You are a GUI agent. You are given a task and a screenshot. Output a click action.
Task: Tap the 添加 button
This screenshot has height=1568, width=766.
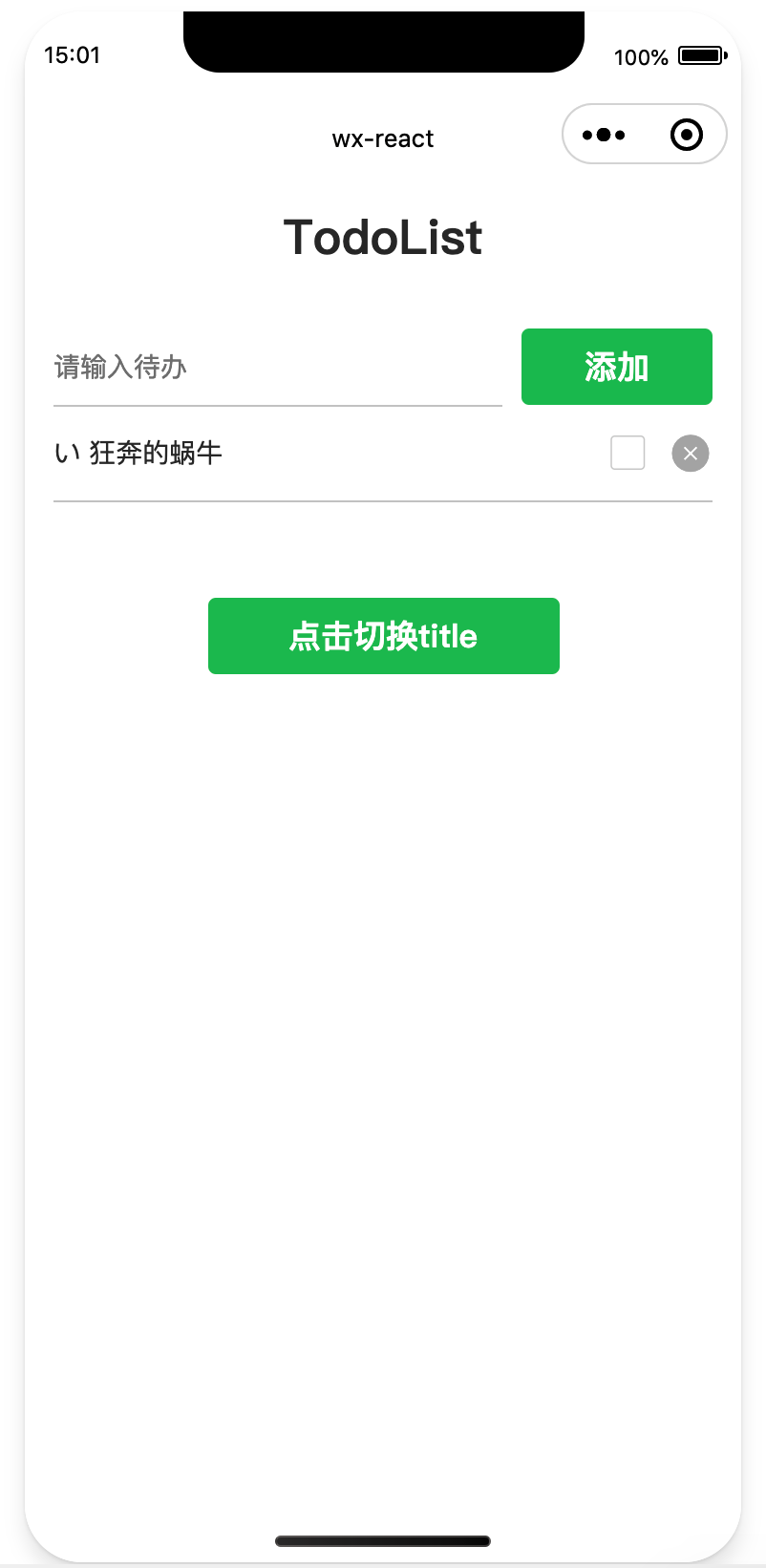616,367
